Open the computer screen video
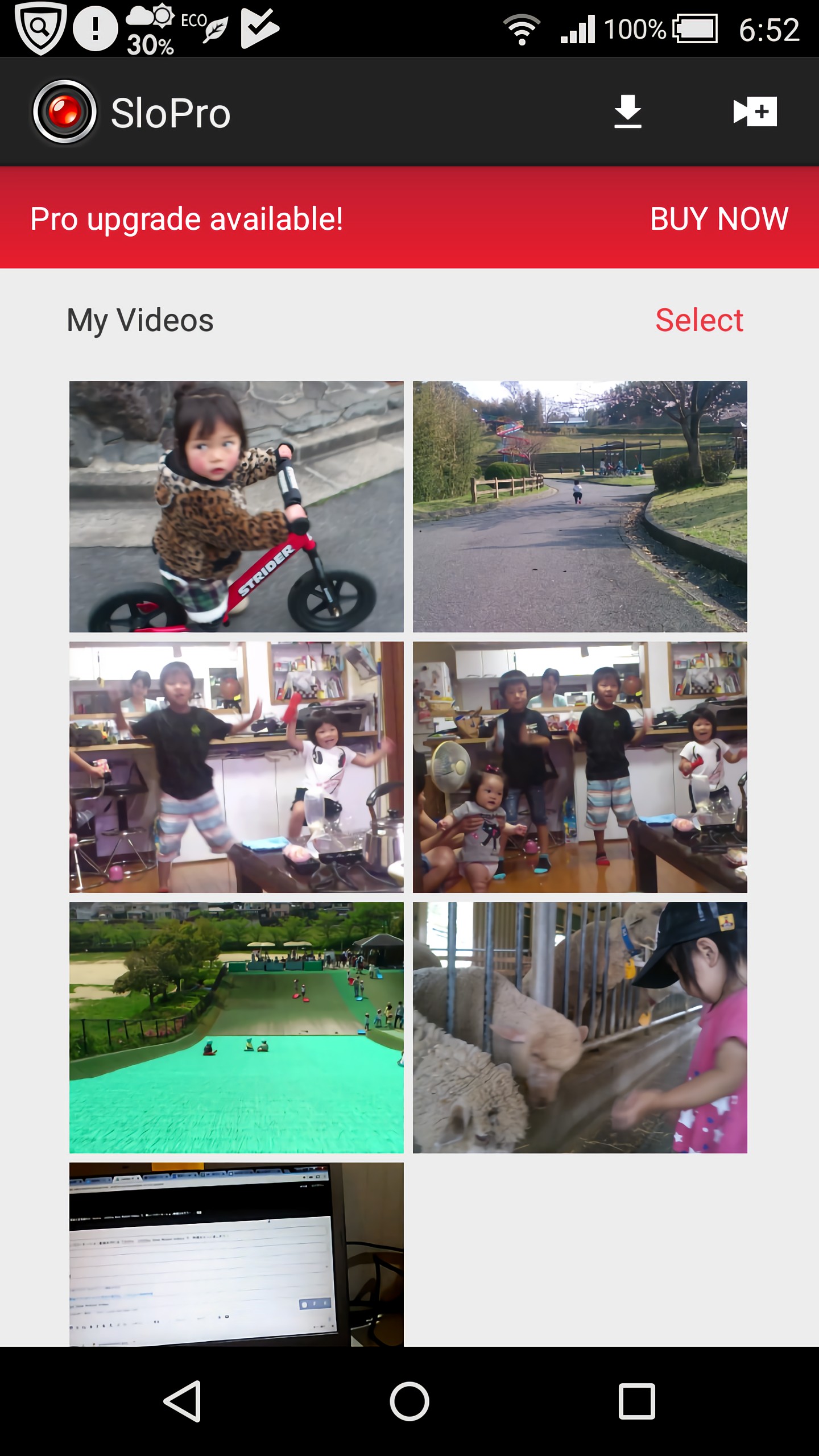 click(237, 1254)
